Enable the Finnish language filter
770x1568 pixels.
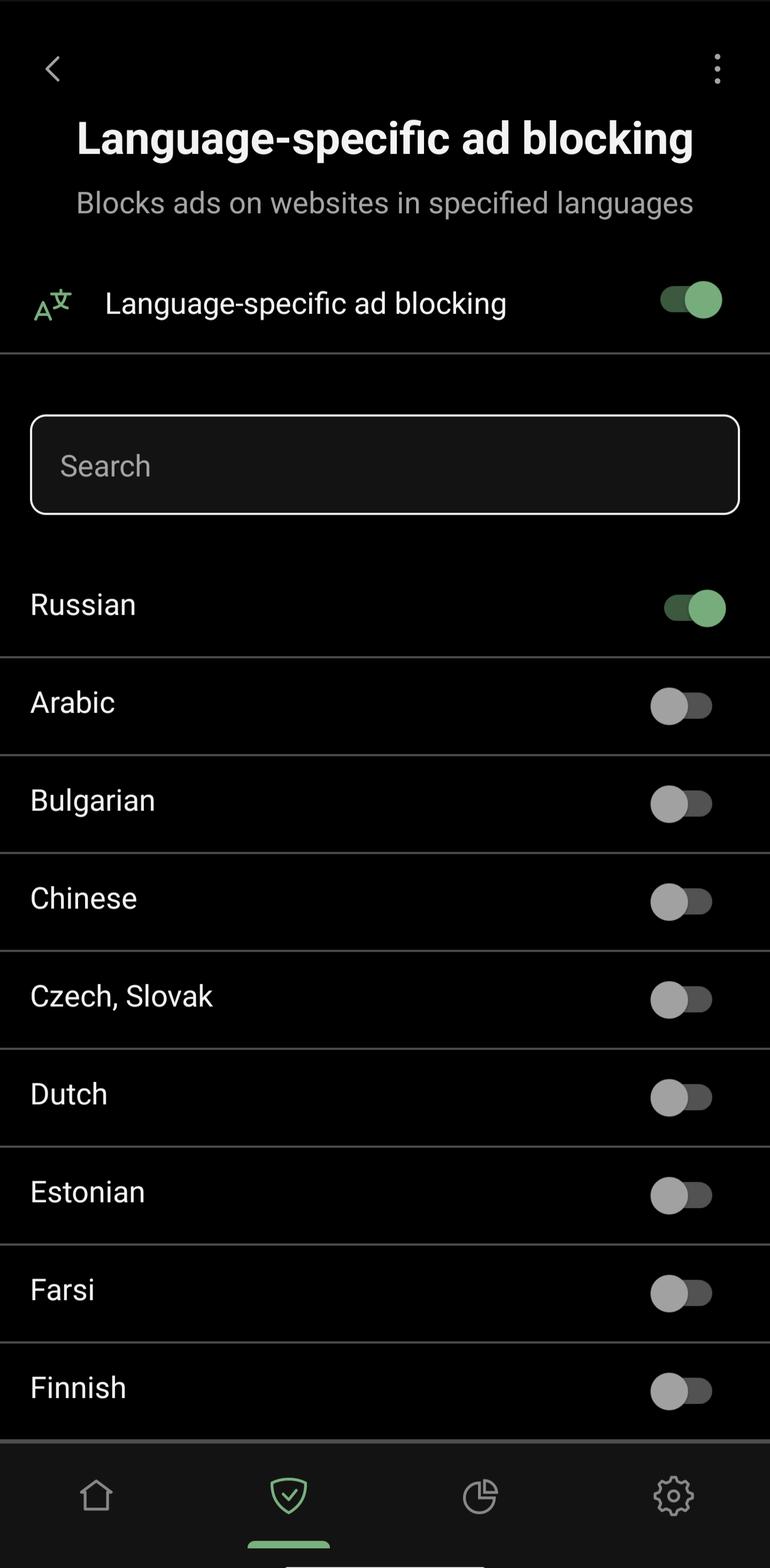tap(681, 1391)
